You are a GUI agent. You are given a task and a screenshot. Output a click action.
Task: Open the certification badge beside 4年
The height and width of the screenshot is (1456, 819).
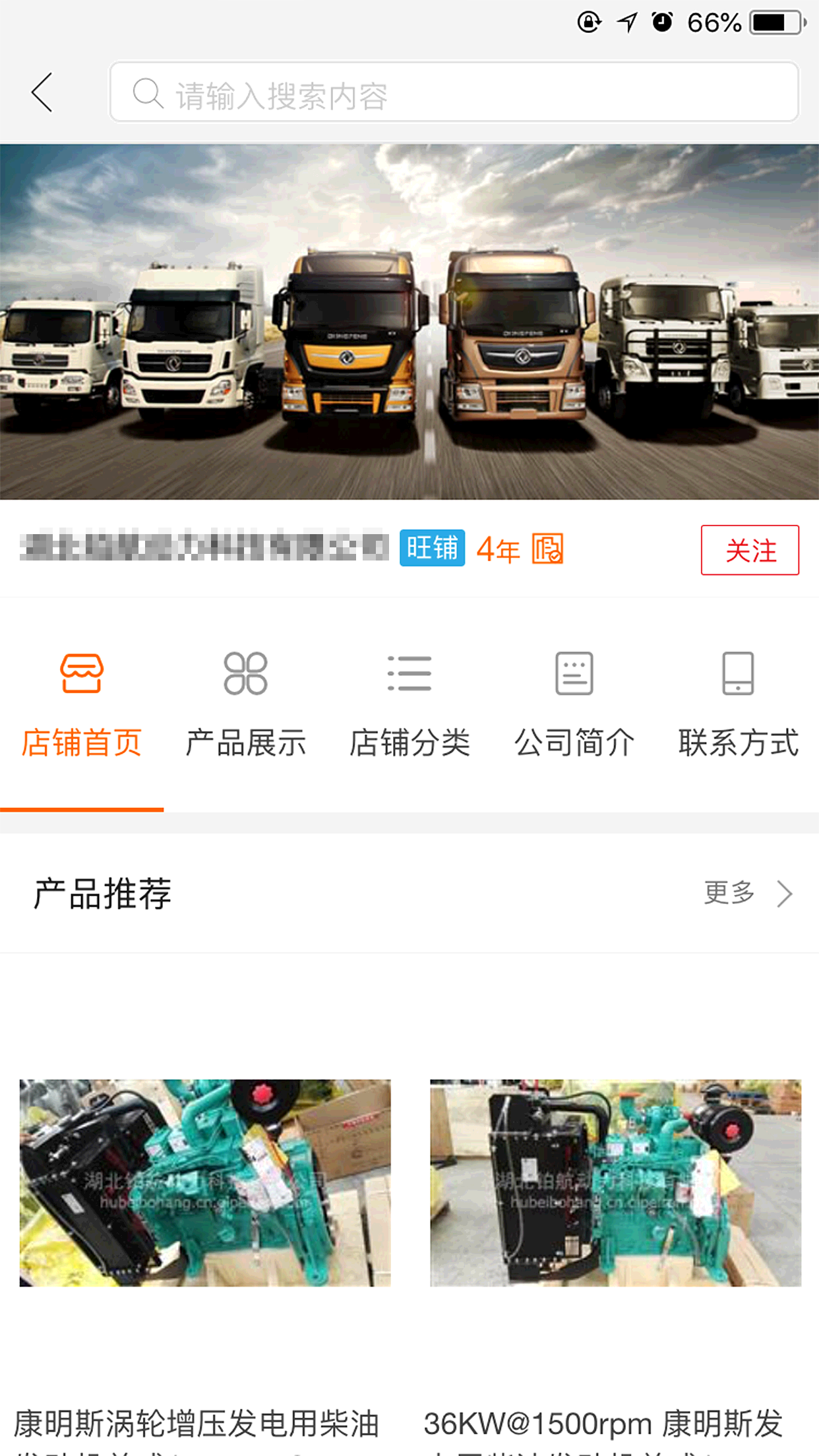point(548,549)
